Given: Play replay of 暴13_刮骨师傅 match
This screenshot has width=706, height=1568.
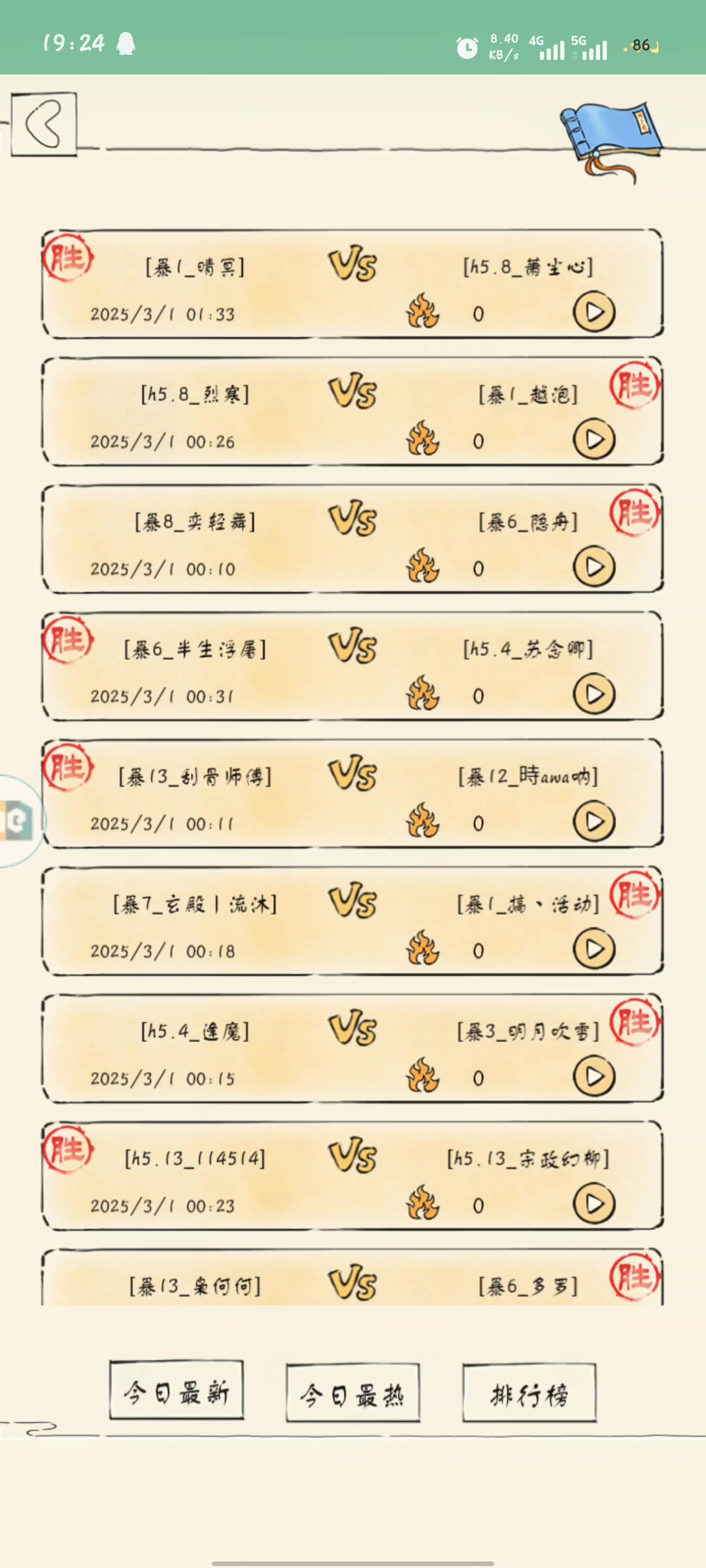Looking at the screenshot, I should pos(594,822).
